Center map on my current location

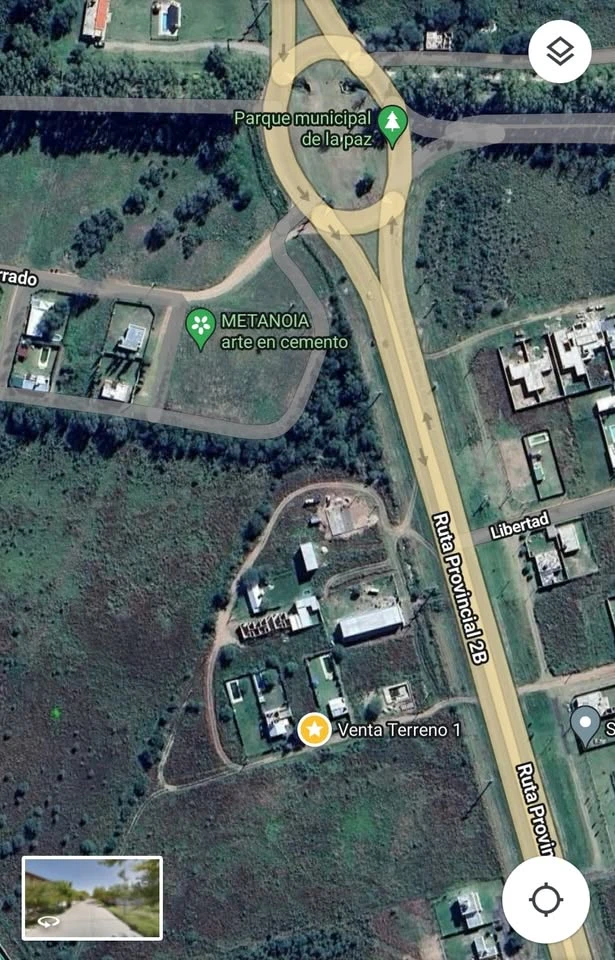coord(546,899)
